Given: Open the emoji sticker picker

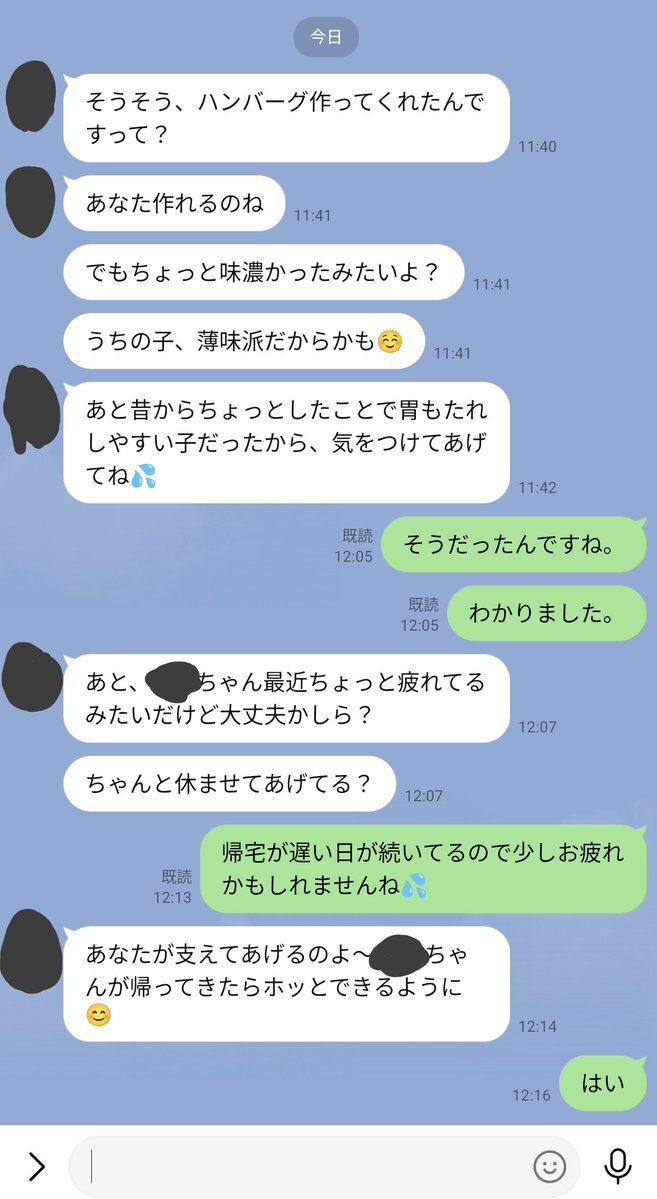Looking at the screenshot, I should 549,1167.
